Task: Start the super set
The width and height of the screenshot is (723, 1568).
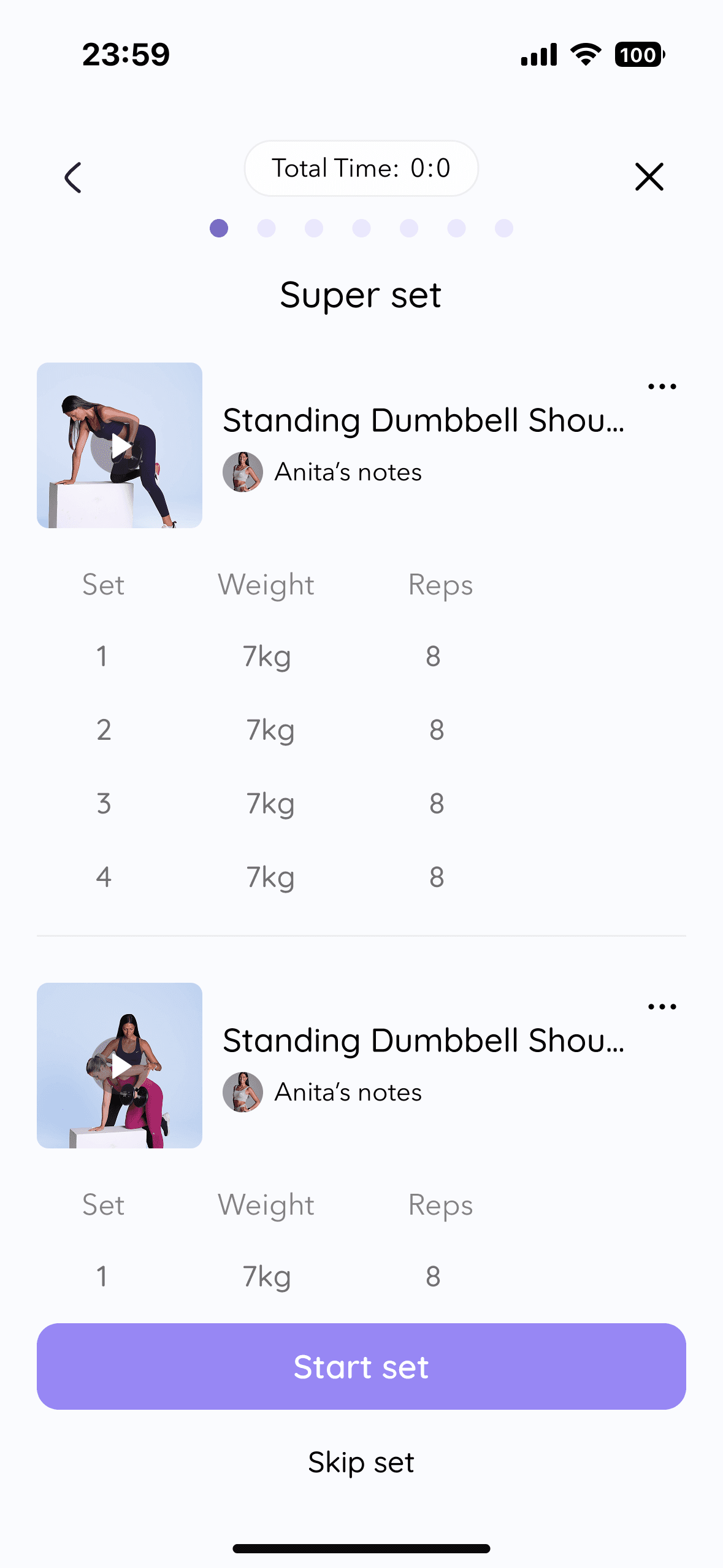Action: 361,1366
